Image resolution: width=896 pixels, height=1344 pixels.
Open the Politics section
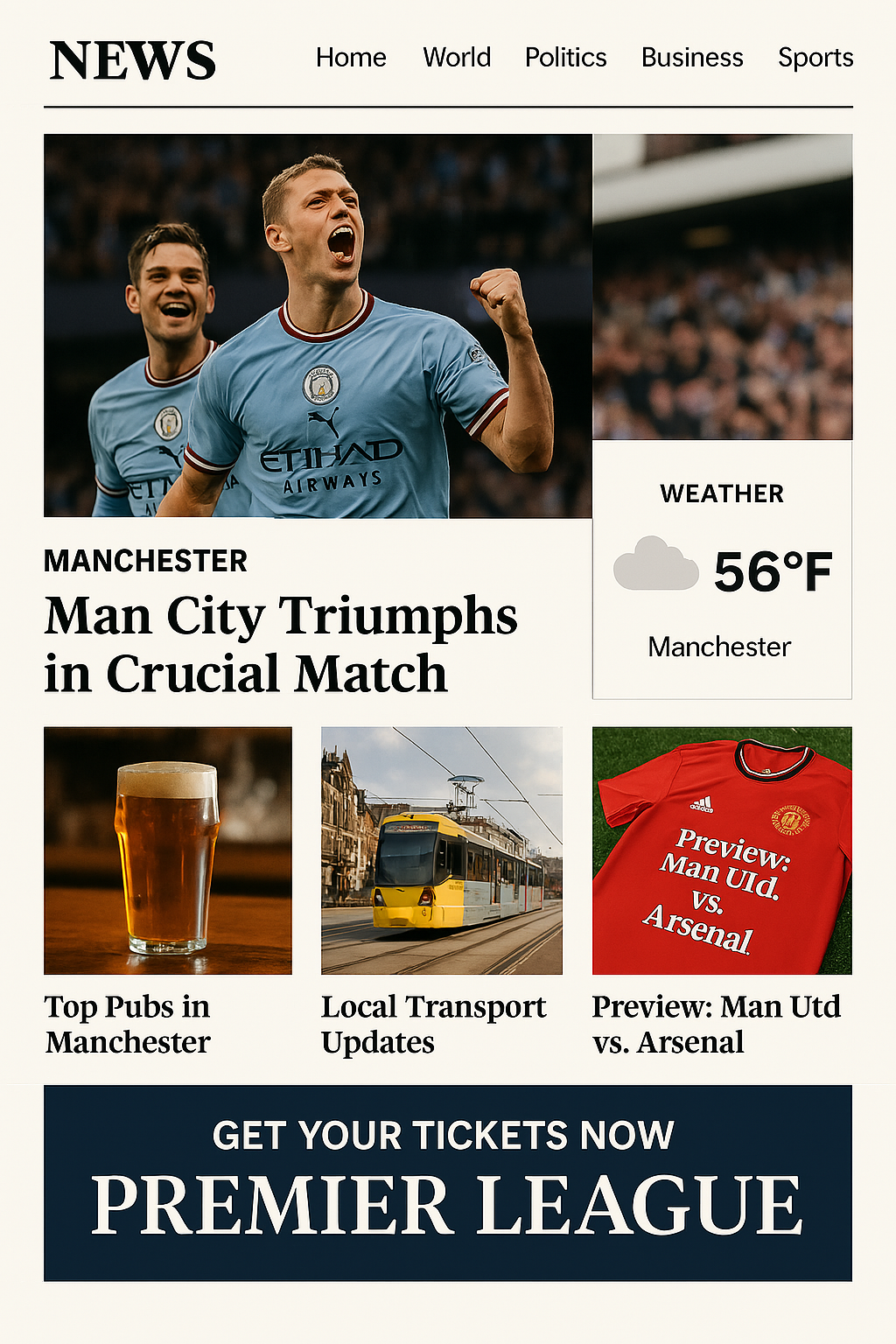click(565, 58)
